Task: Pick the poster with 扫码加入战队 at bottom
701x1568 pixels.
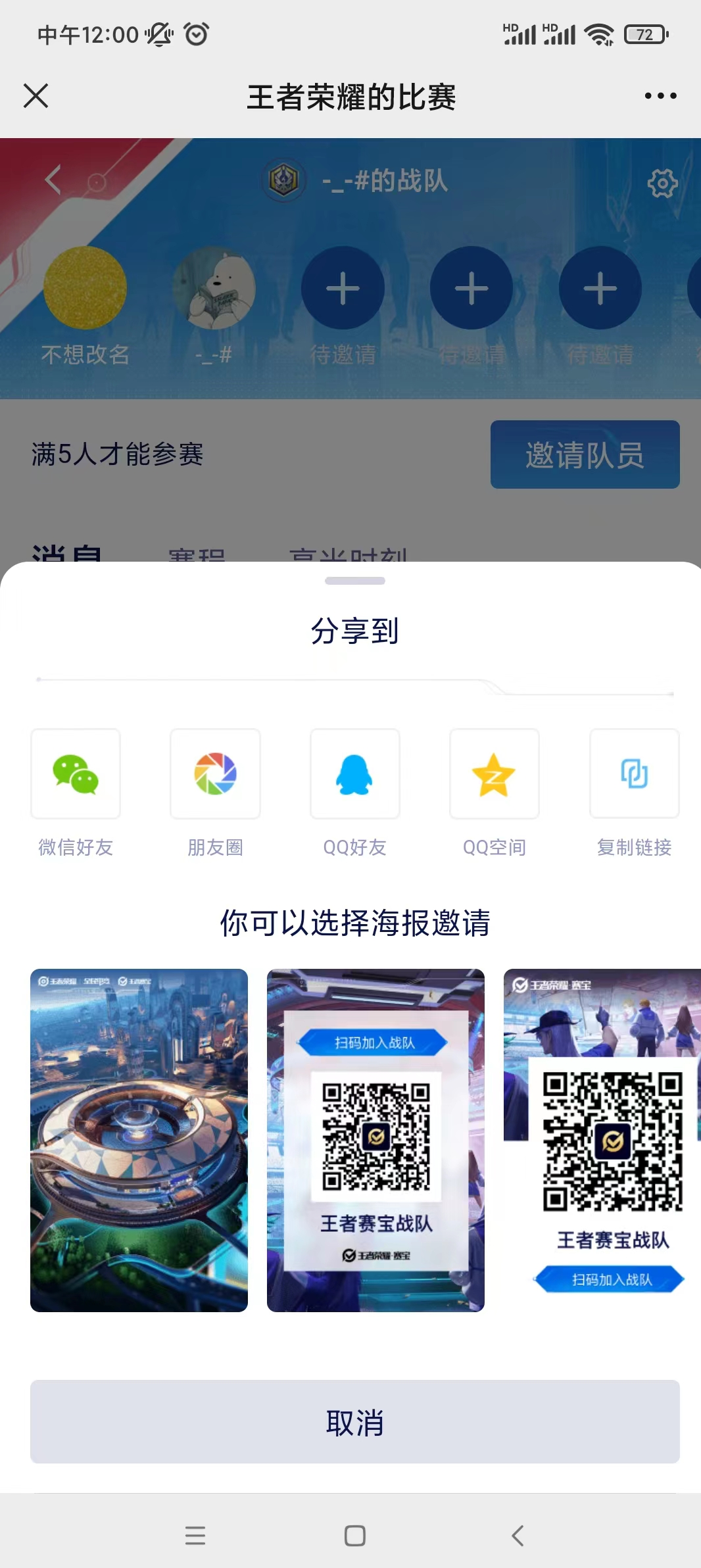Action: pos(602,1140)
